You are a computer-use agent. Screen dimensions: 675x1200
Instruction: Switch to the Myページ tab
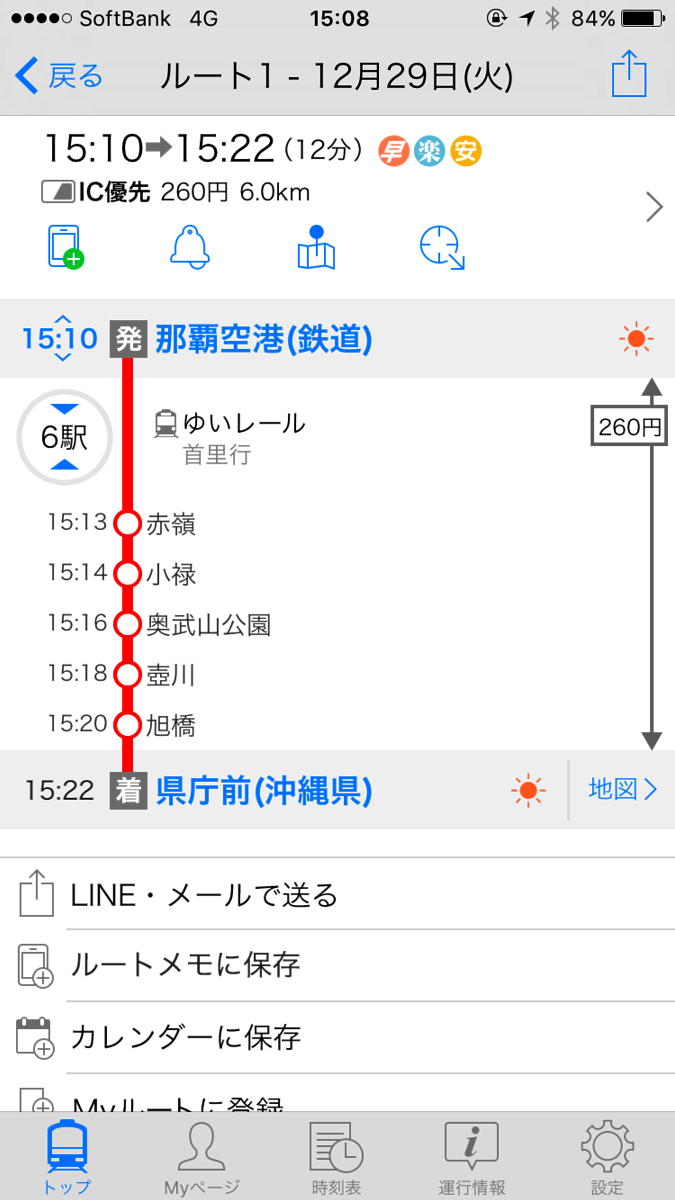tap(201, 1157)
